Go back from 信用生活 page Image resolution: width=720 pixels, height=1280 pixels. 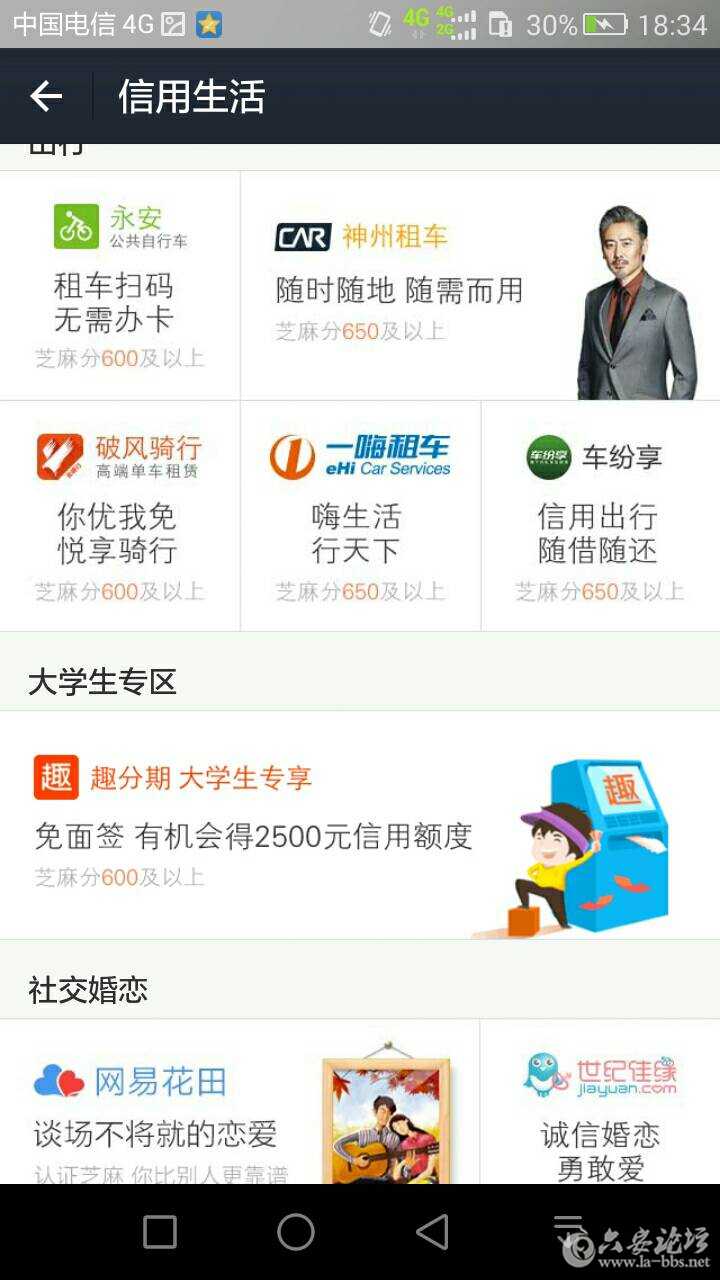46,97
